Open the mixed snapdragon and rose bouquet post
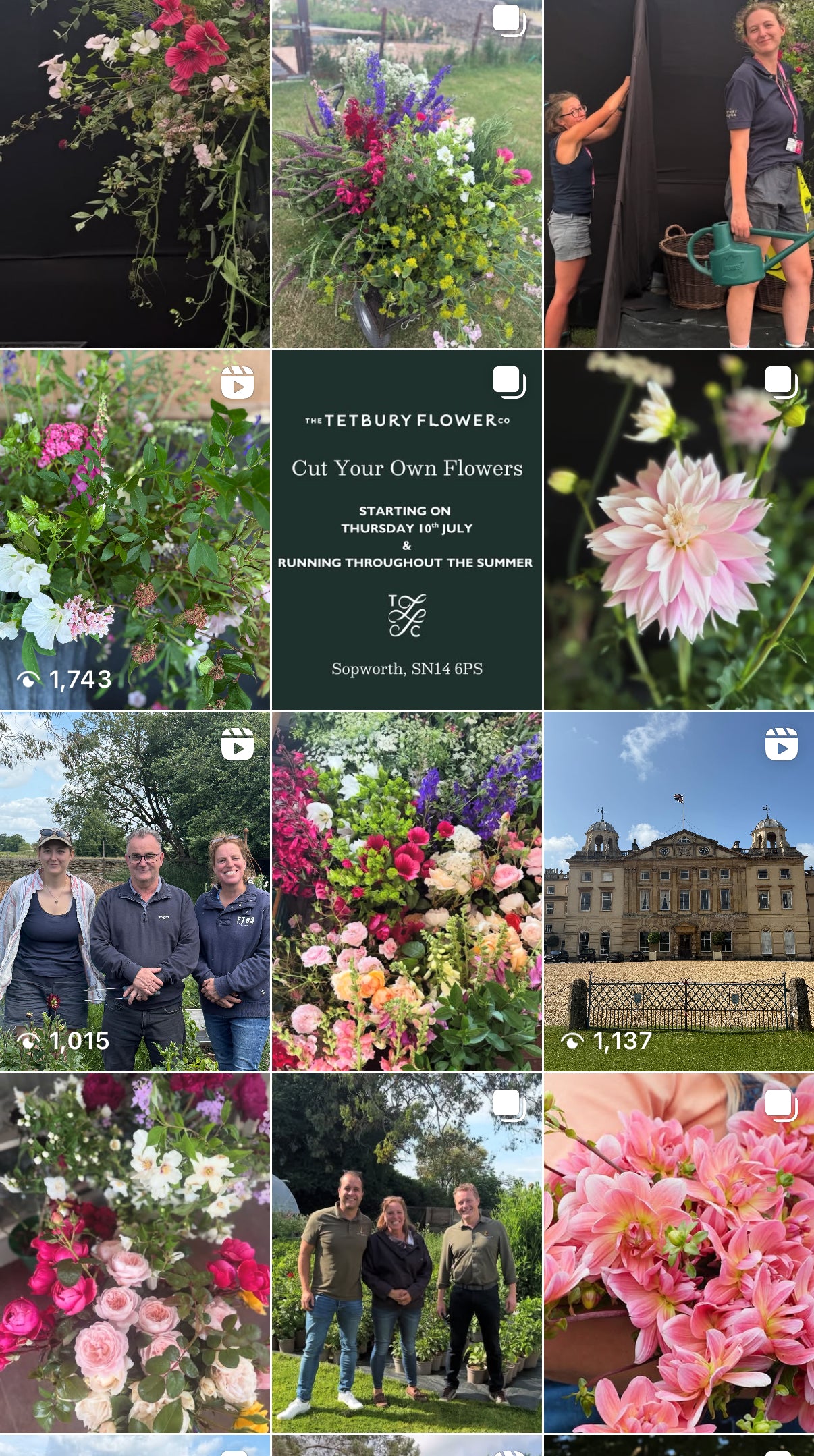This screenshot has width=814, height=1456. (406, 891)
